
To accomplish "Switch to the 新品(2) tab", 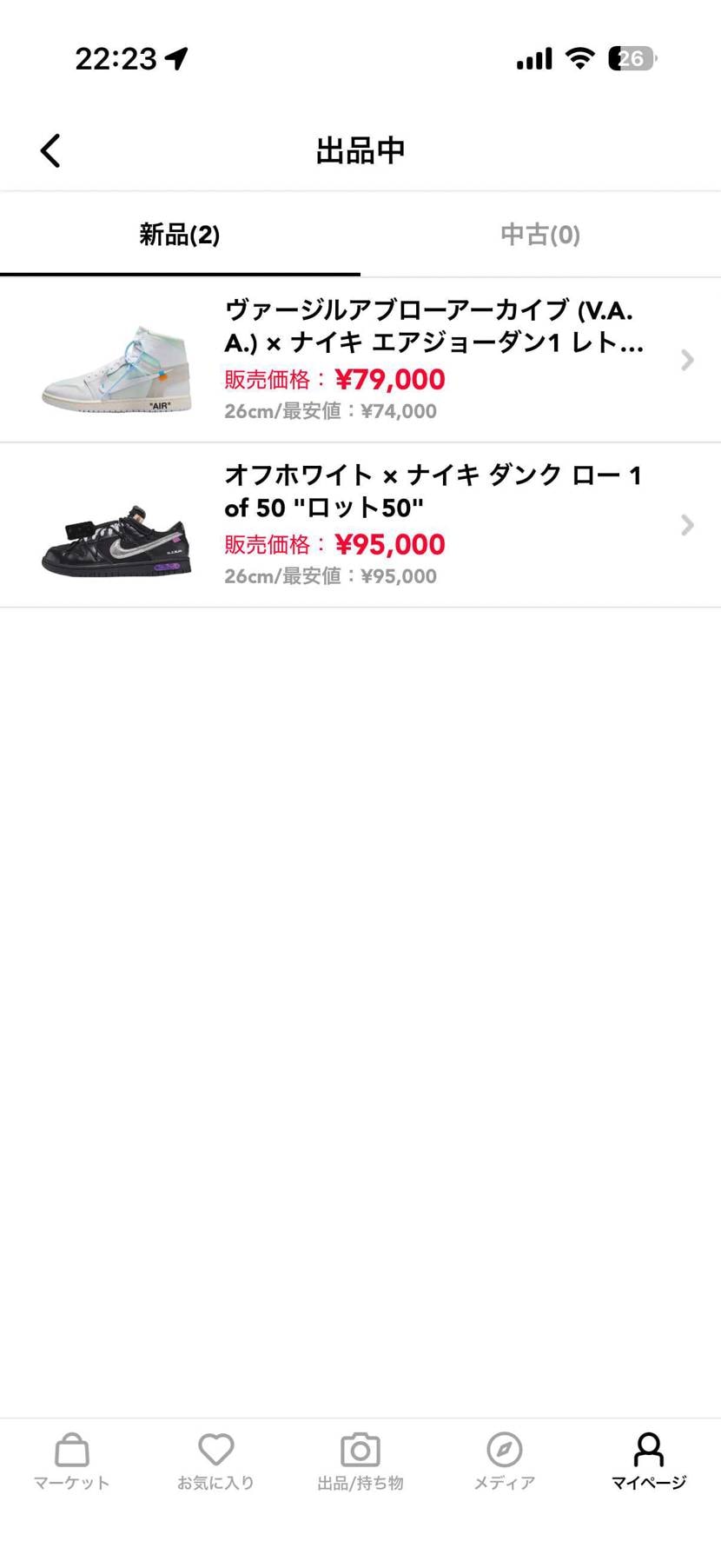I will click(x=178, y=235).
